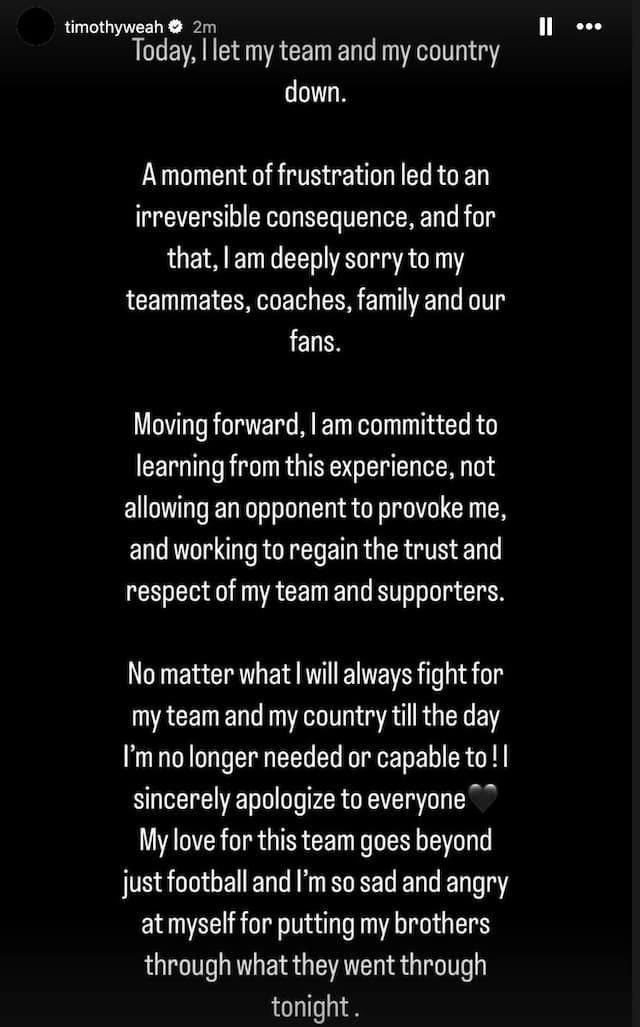The height and width of the screenshot is (1027, 640).
Task: Pause the story playback
Action: click(546, 28)
